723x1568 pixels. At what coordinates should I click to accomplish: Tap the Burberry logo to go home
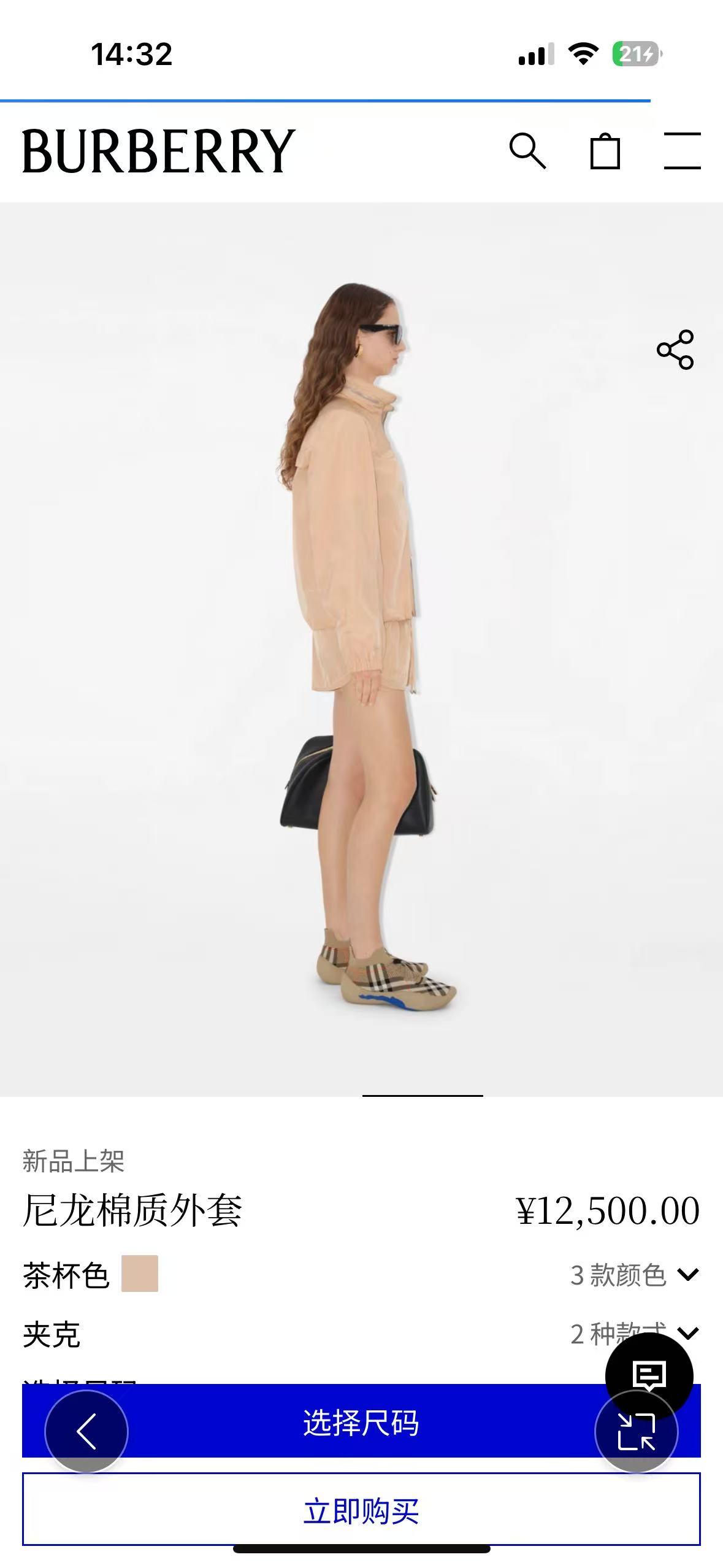pyautogui.click(x=159, y=150)
